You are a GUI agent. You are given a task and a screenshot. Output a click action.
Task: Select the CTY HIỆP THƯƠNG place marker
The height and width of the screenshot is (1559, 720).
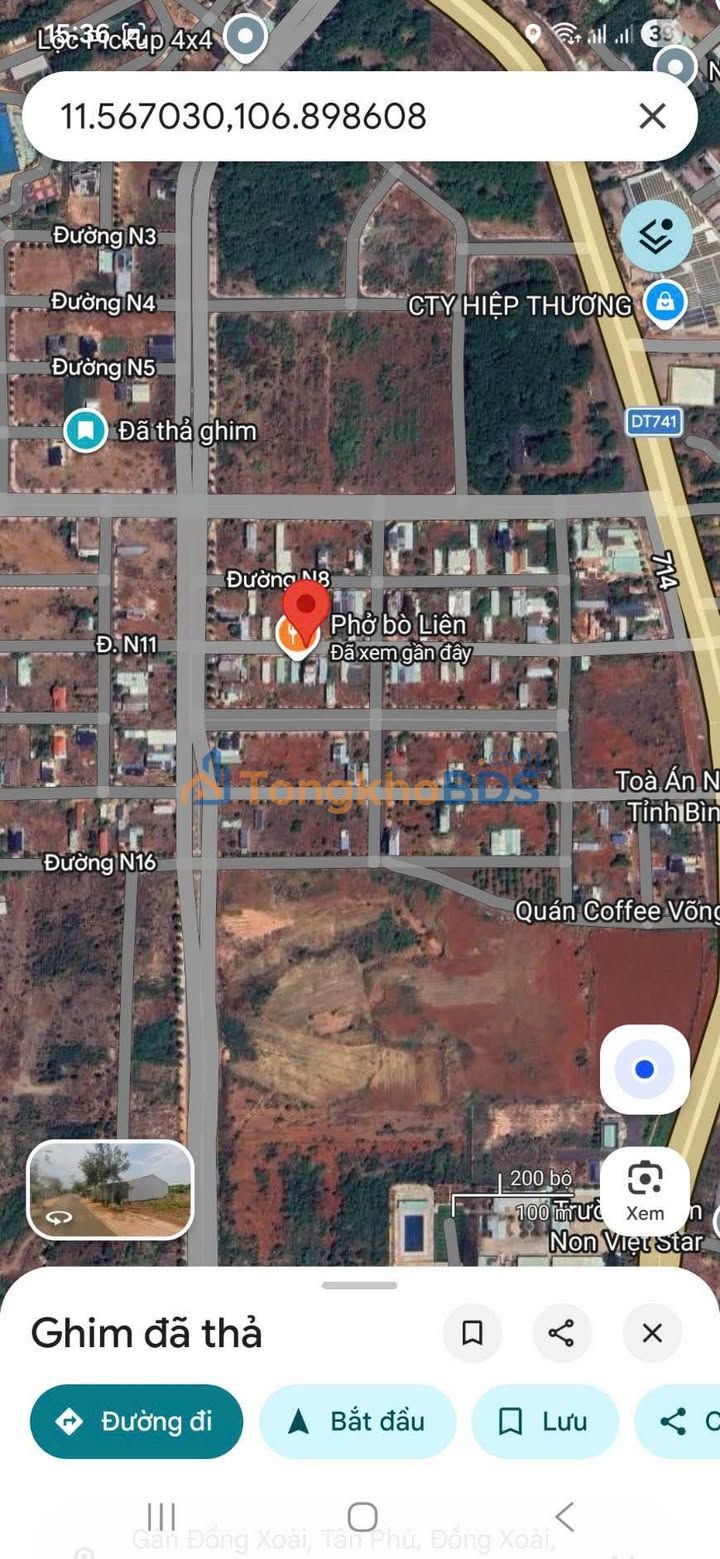click(x=665, y=301)
